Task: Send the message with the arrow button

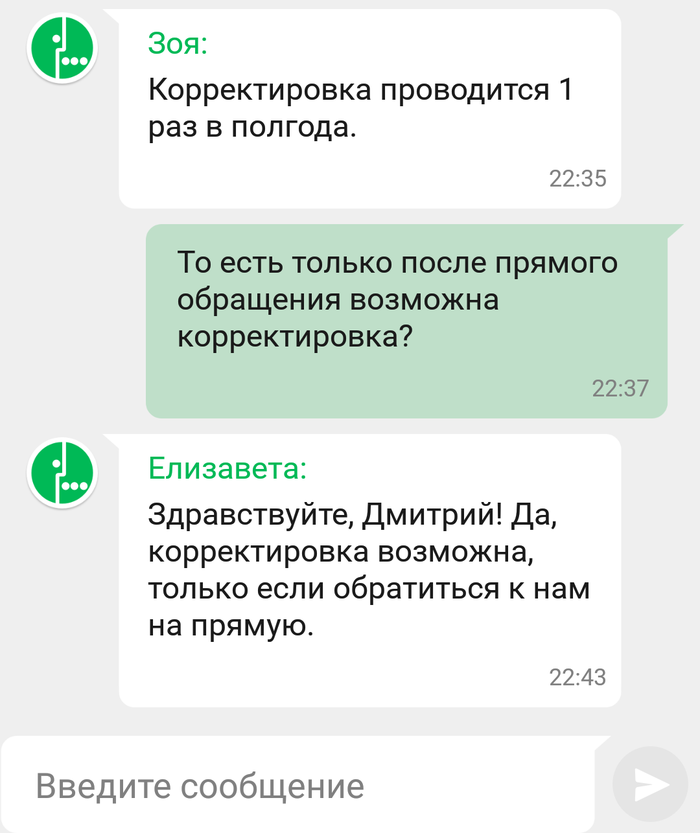Action: [x=652, y=784]
